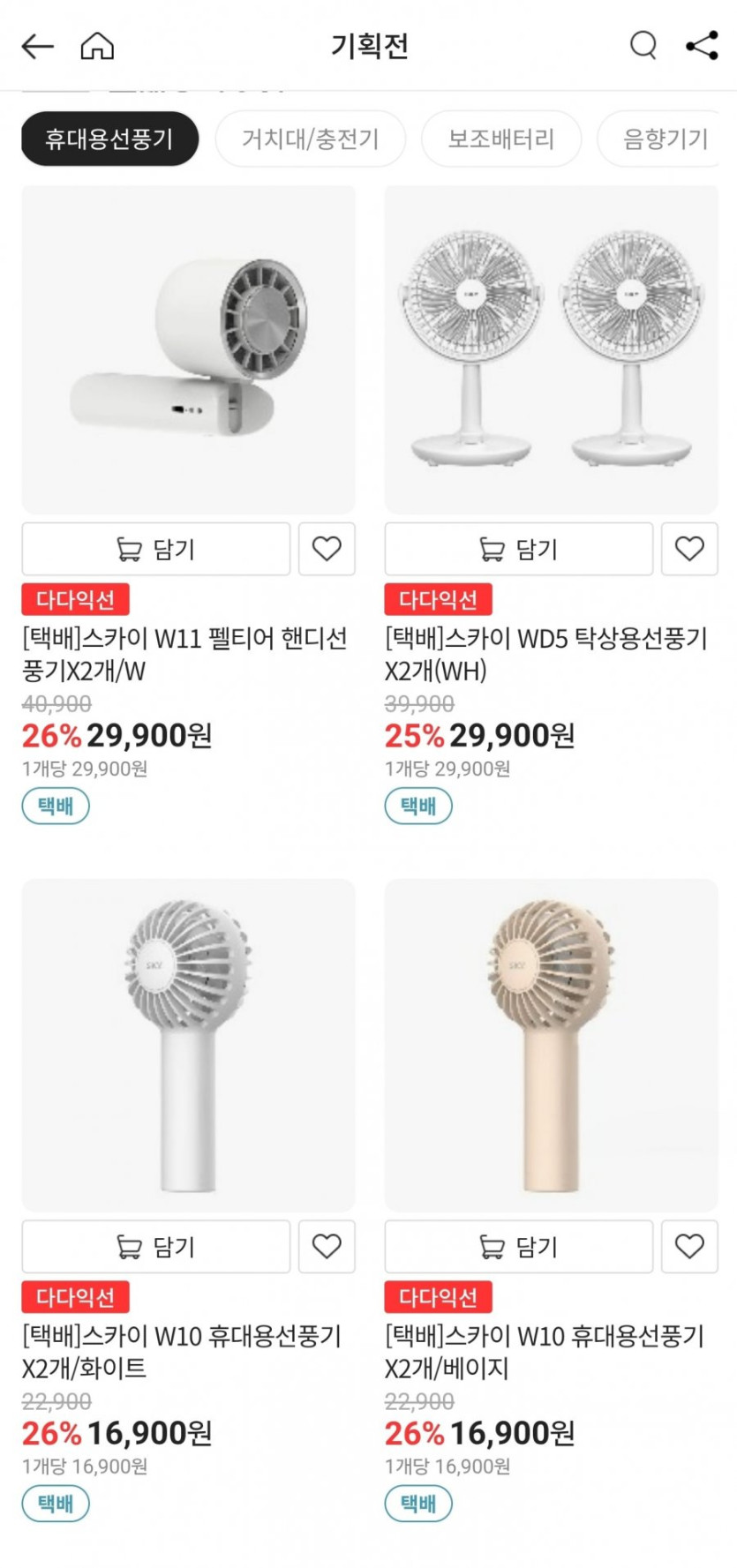
Task: Open the home icon in header
Action: click(97, 46)
